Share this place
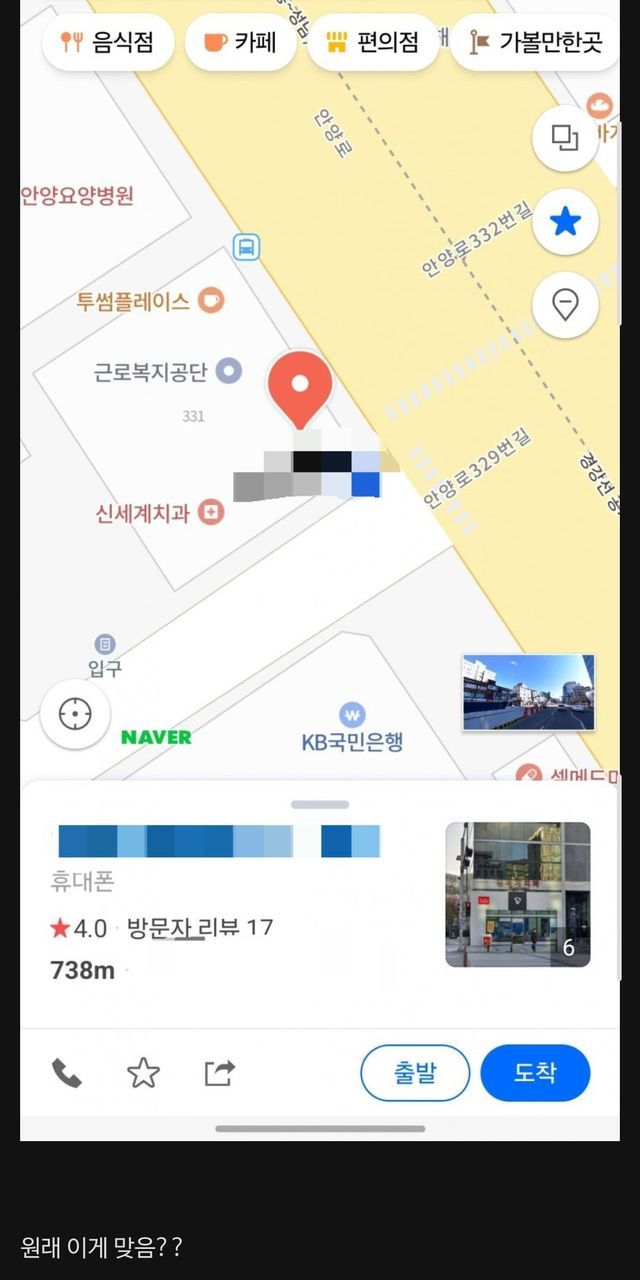640x1280 pixels. [219, 1073]
